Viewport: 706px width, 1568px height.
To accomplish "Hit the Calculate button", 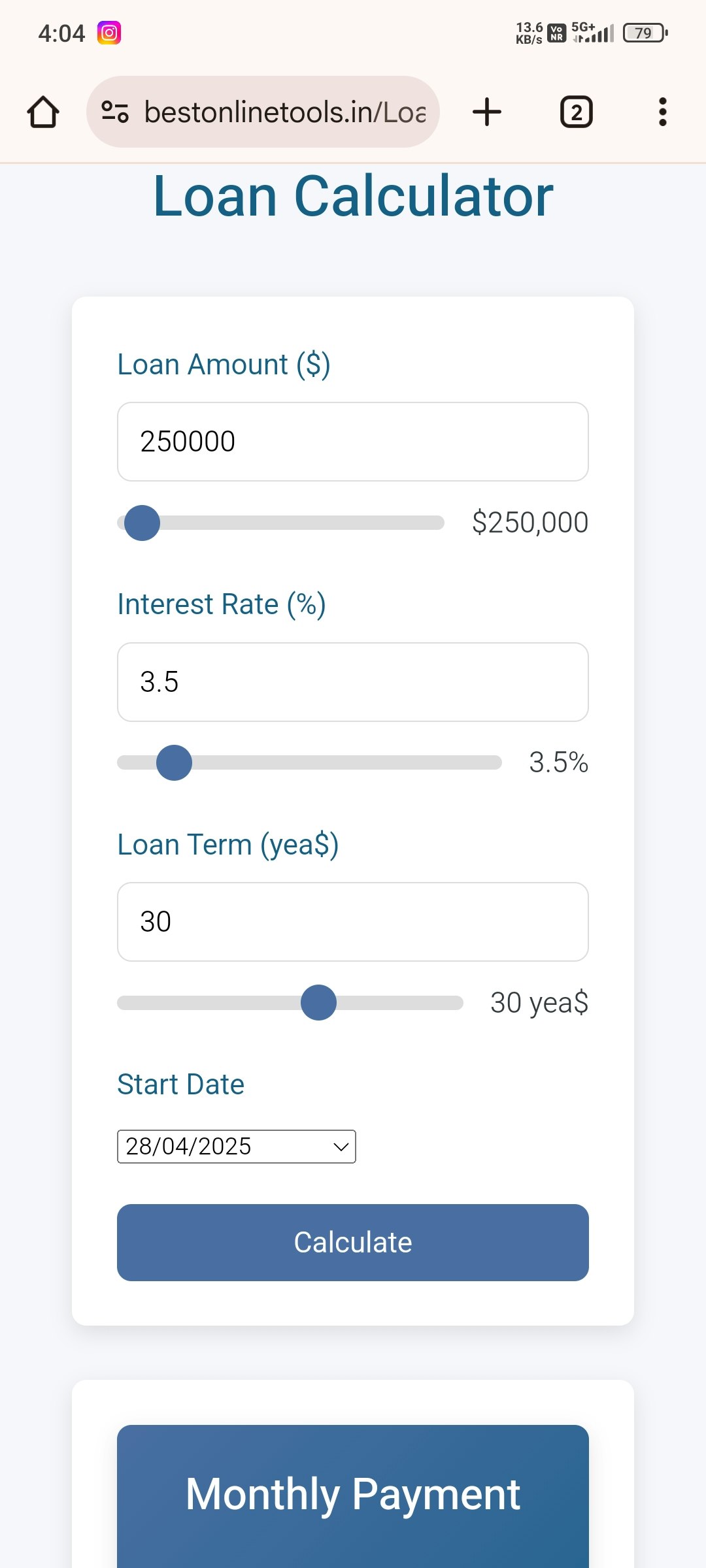I will [353, 1243].
